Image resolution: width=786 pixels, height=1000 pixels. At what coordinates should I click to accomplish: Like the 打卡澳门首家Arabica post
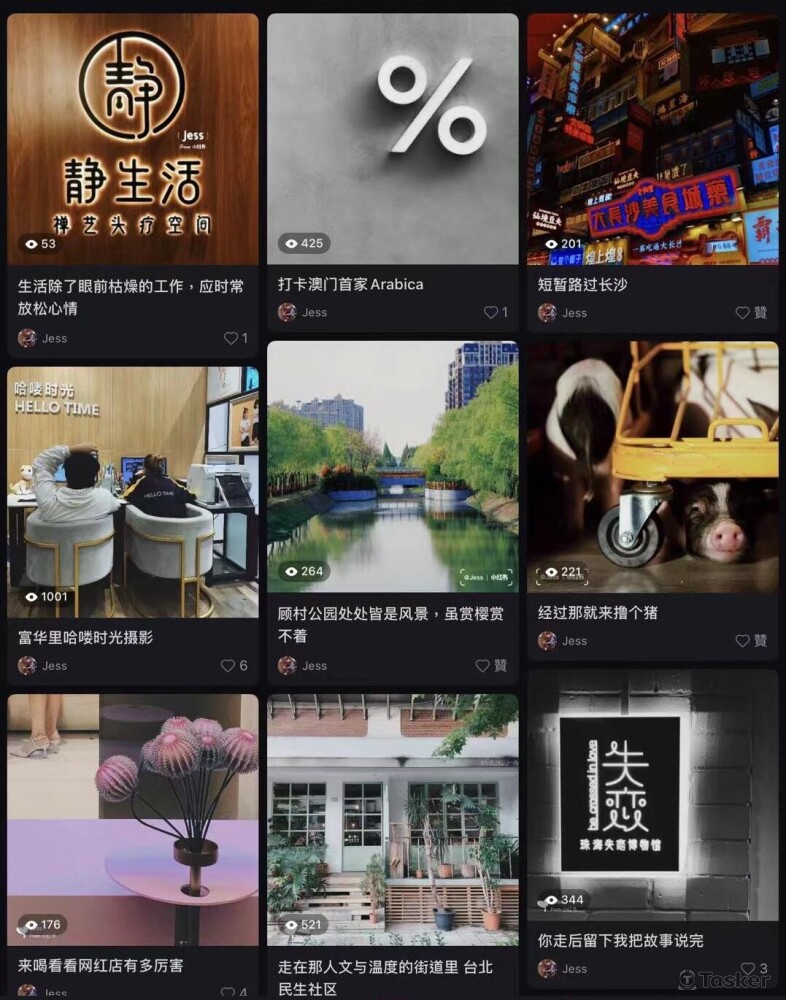tap(491, 312)
